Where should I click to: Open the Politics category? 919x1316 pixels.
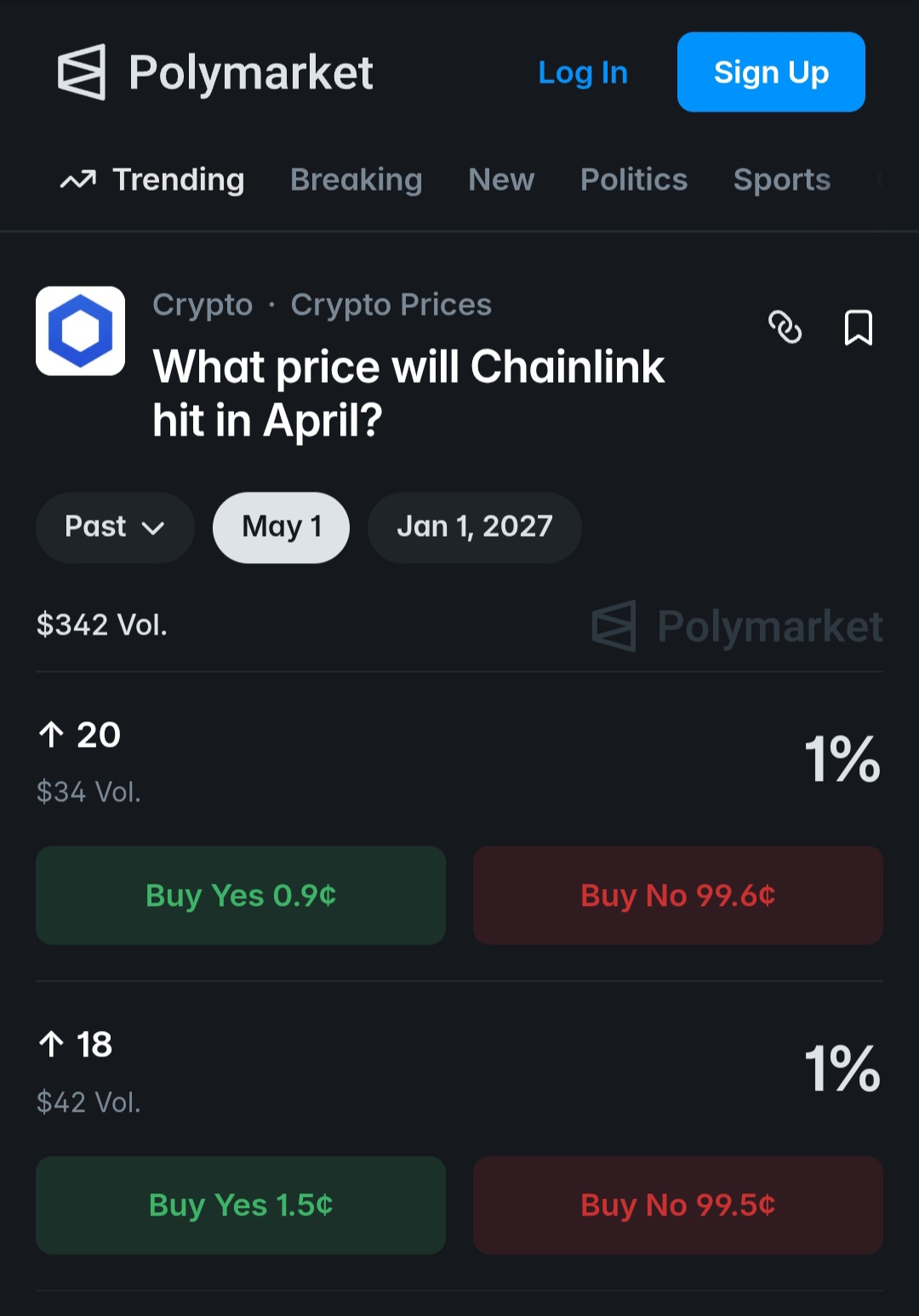coord(634,179)
